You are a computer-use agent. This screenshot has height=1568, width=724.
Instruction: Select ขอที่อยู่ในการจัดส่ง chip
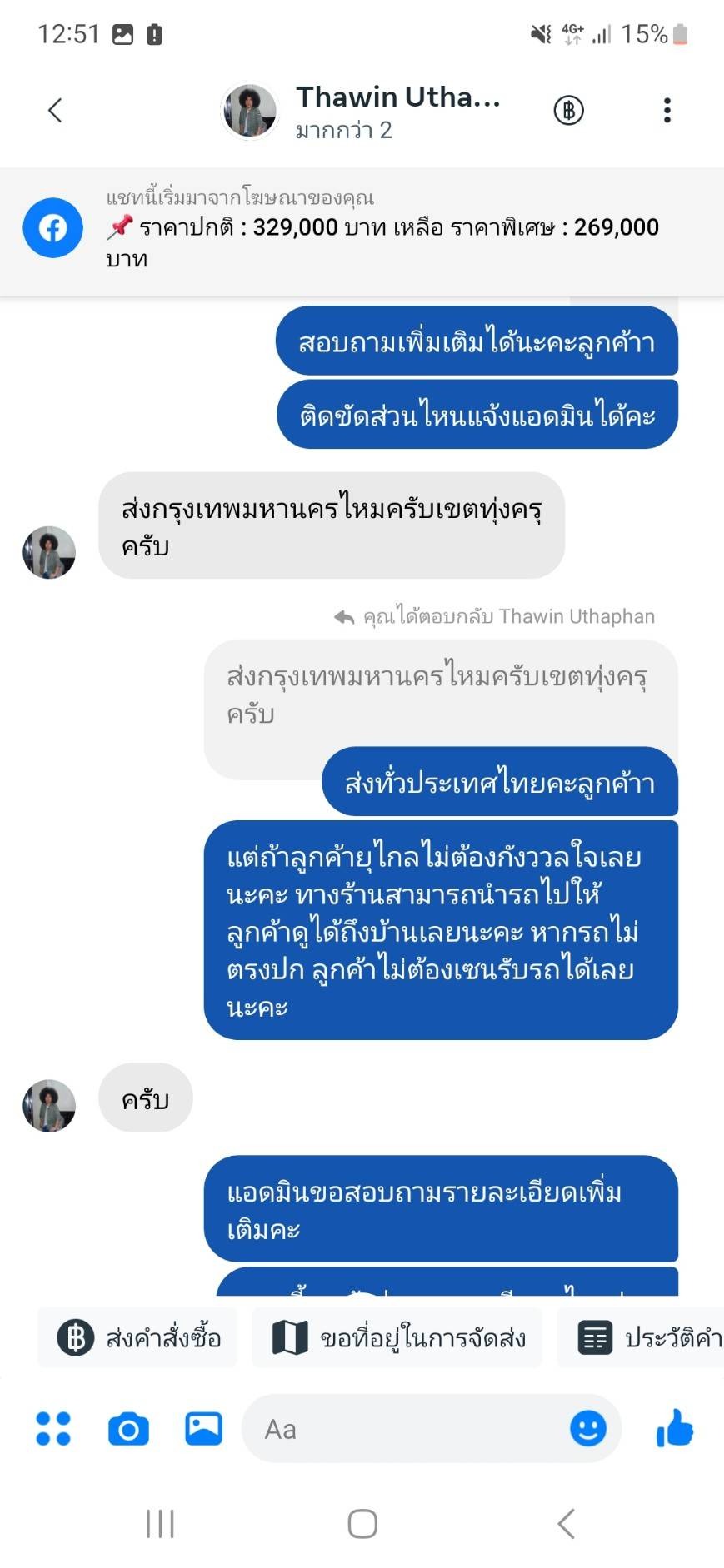click(397, 1337)
